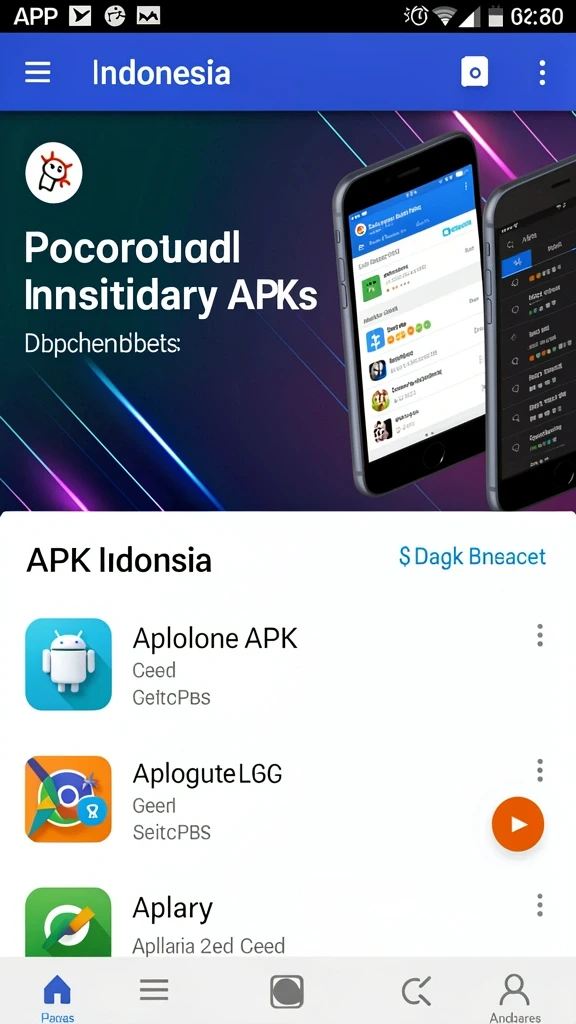Show more options for Aplolone APK
The height and width of the screenshot is (1024, 576).
click(539, 635)
